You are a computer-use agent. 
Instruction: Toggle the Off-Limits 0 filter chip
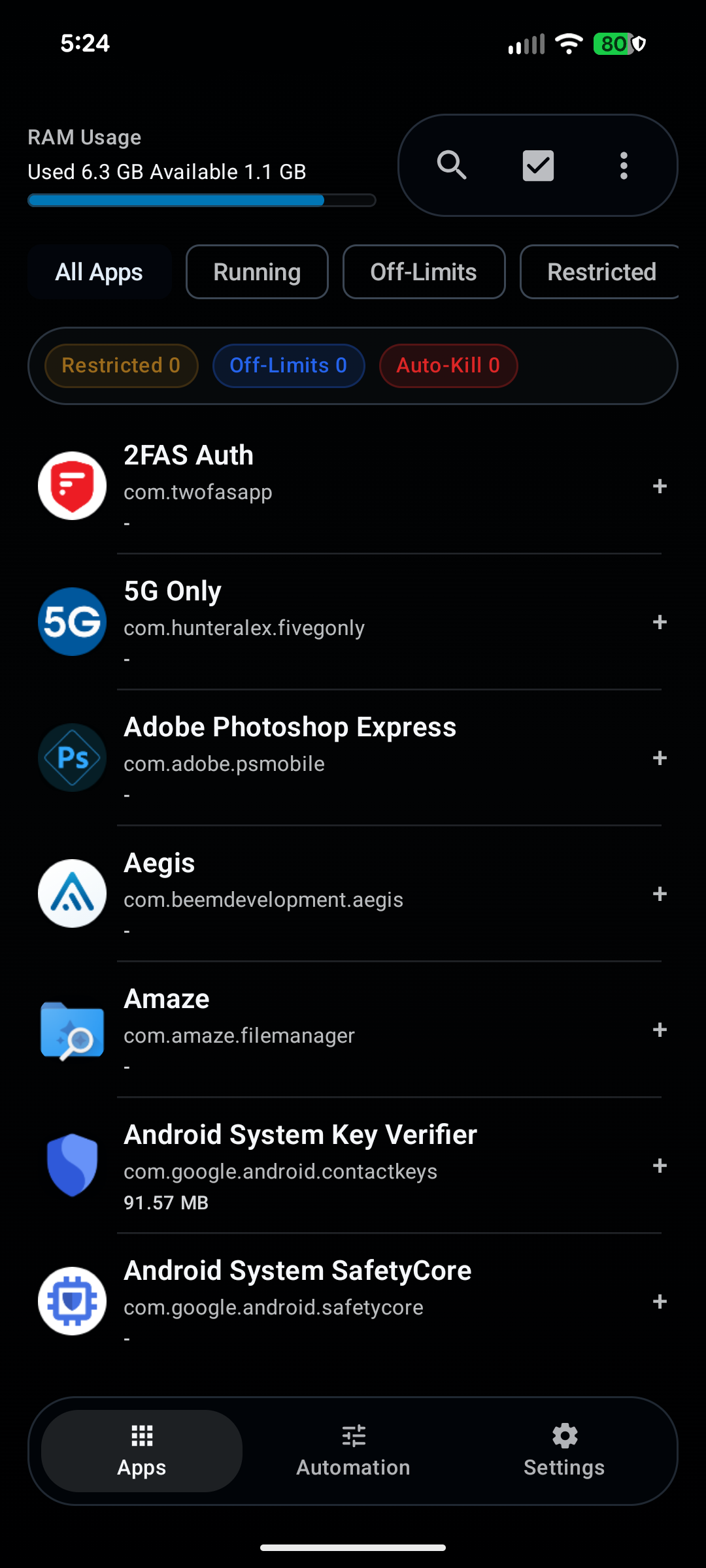click(288, 366)
